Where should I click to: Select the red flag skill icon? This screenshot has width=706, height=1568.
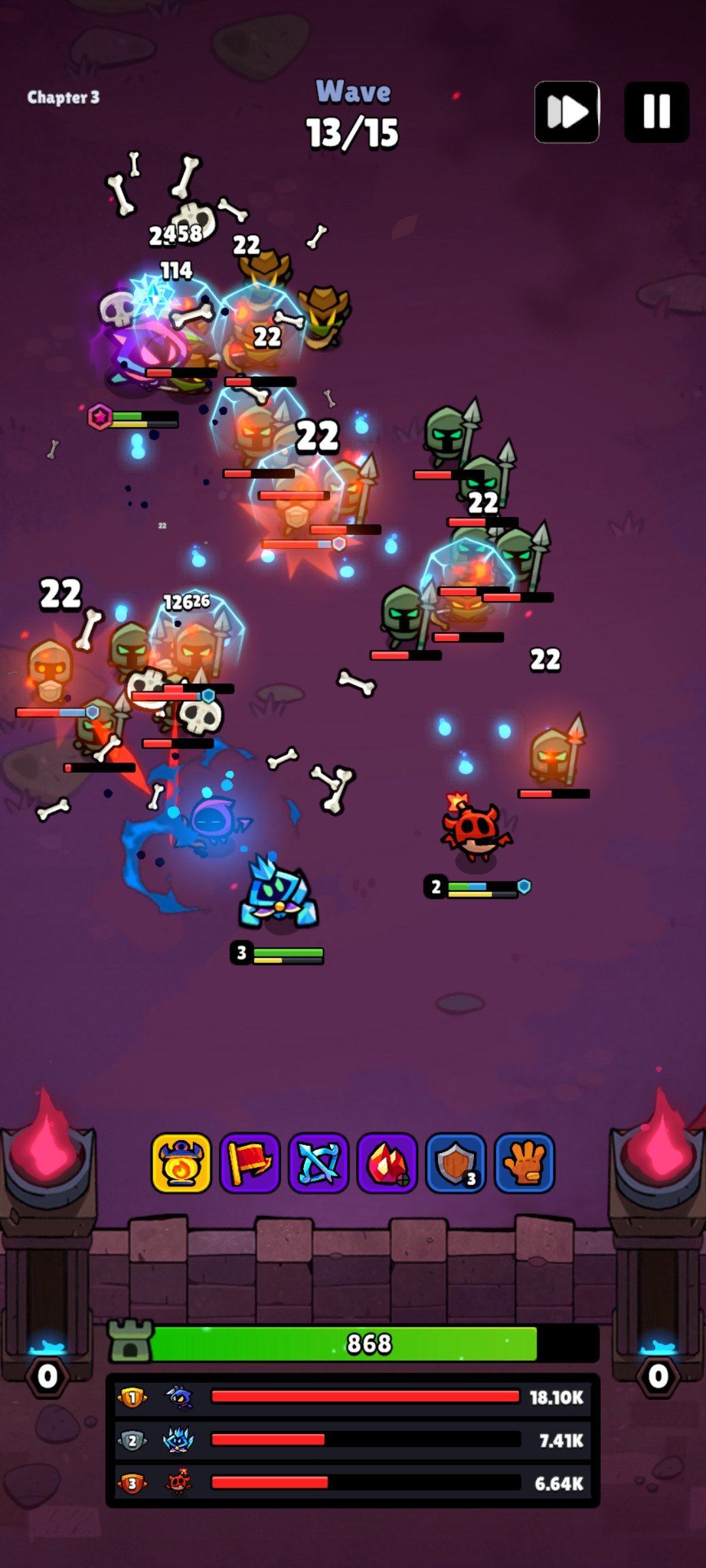[250, 1163]
